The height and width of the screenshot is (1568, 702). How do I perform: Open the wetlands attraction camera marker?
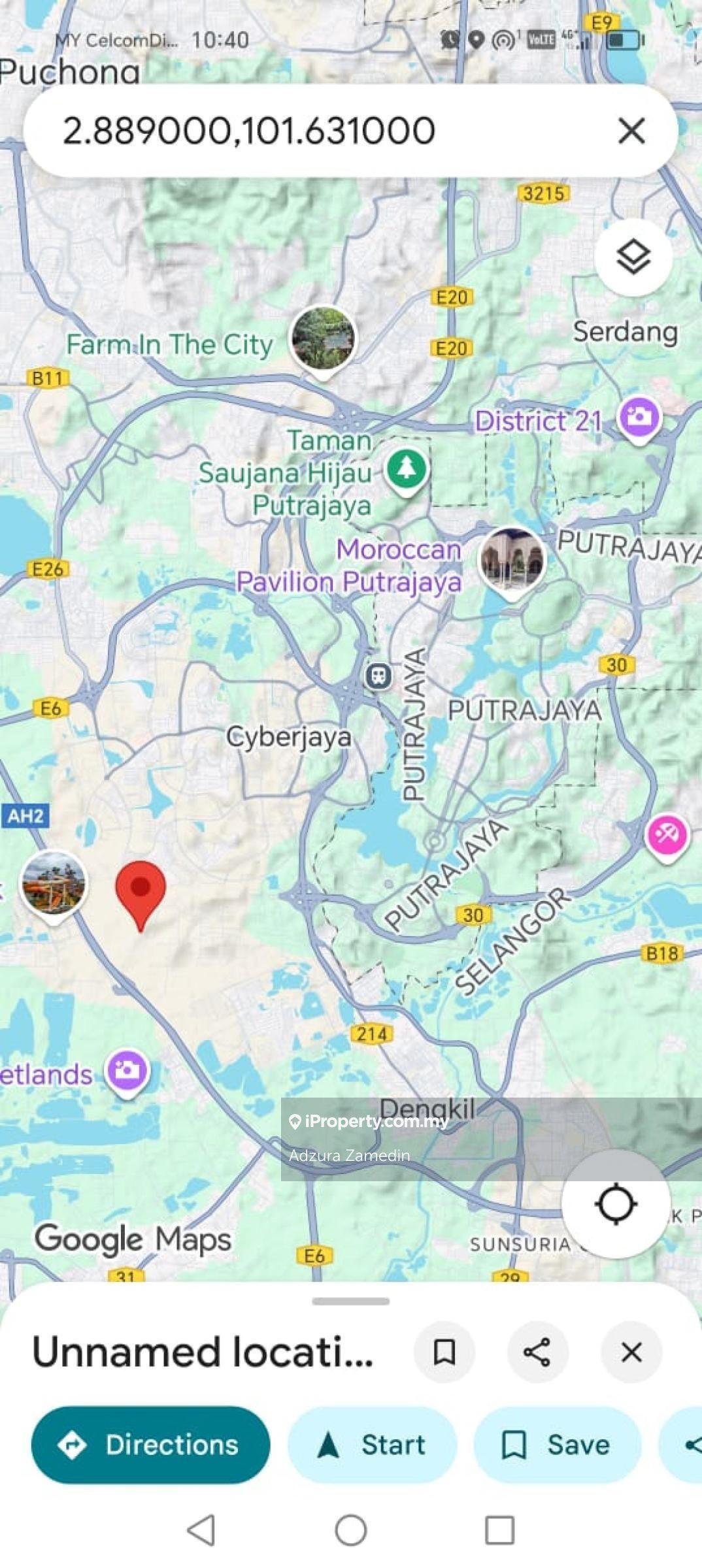coord(127,1070)
